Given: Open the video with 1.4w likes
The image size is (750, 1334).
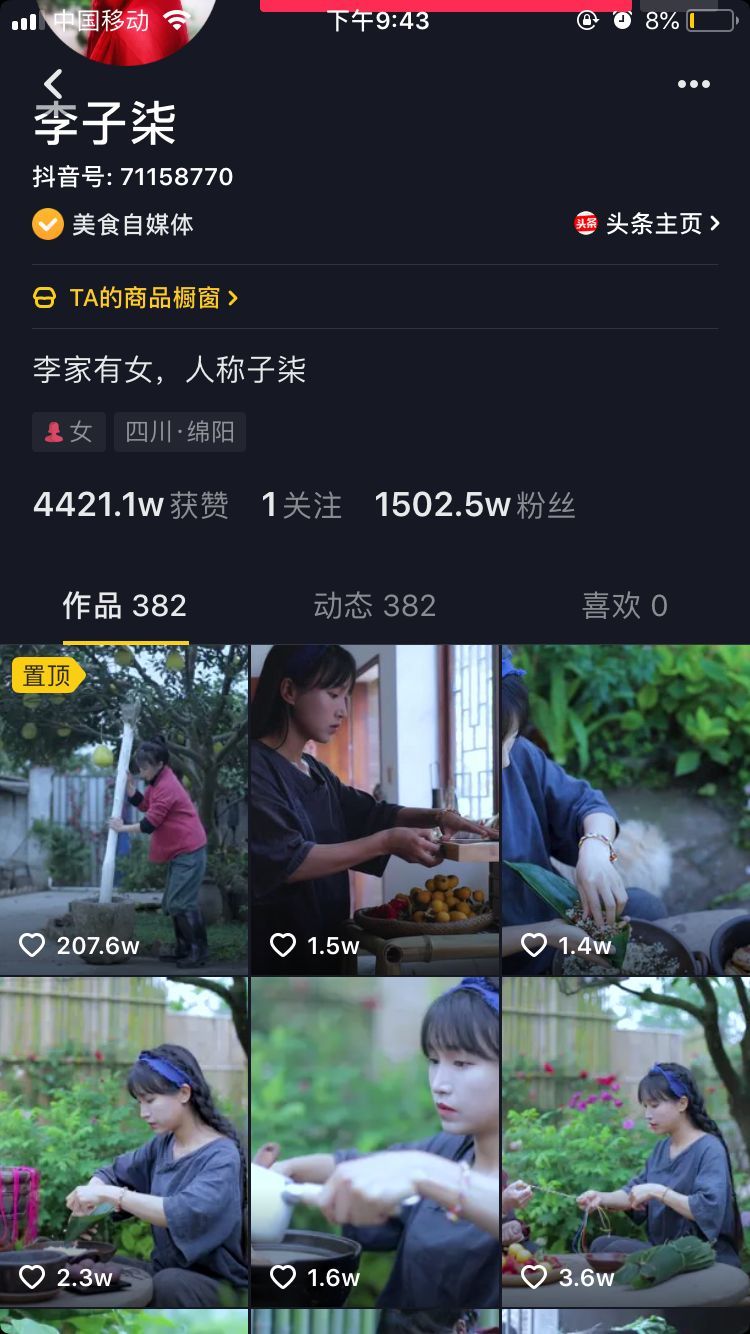Looking at the screenshot, I should pyautogui.click(x=626, y=810).
